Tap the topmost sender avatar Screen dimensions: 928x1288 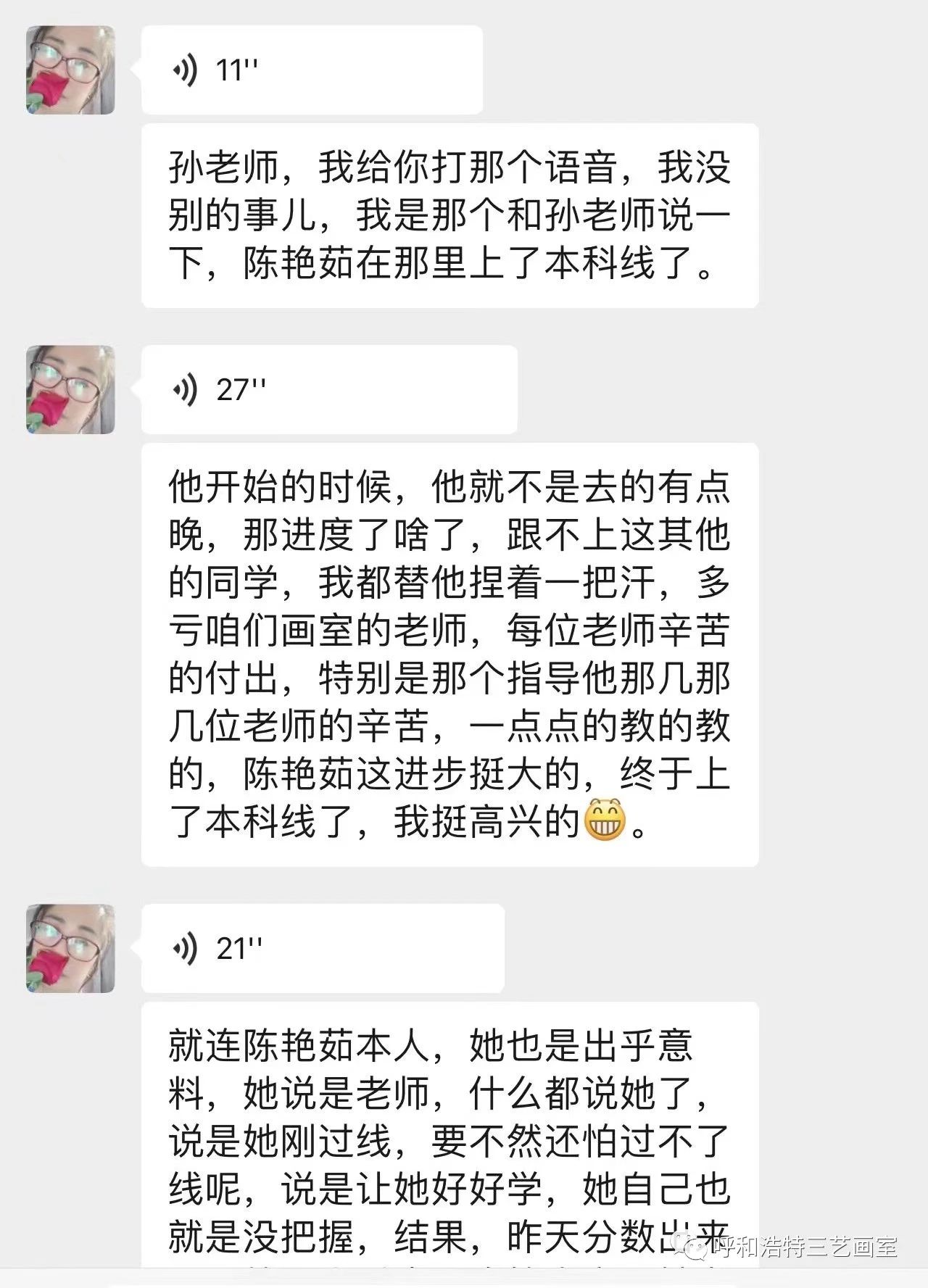pos(70,70)
